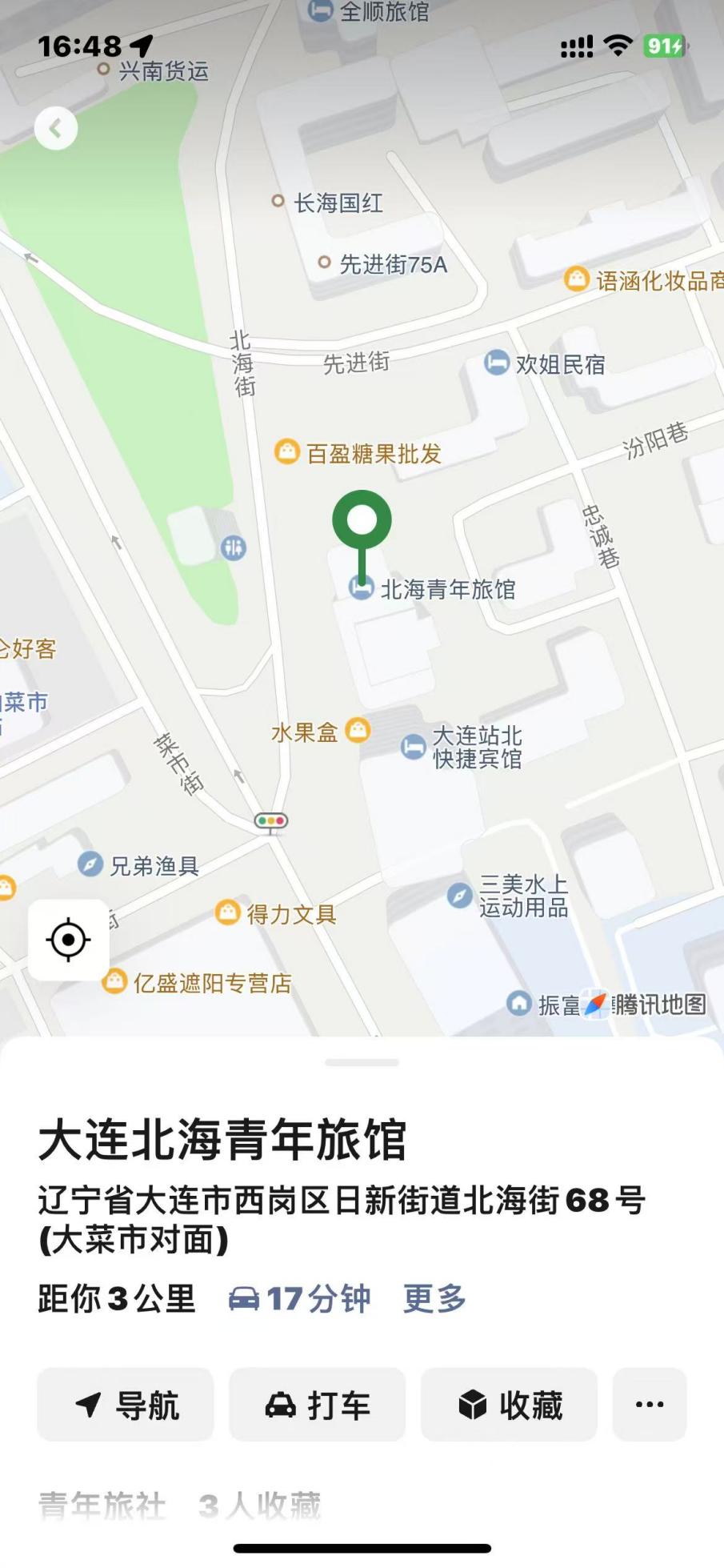Hail a ride with 打车 button
The width and height of the screenshot is (724, 1568).
tap(318, 1405)
